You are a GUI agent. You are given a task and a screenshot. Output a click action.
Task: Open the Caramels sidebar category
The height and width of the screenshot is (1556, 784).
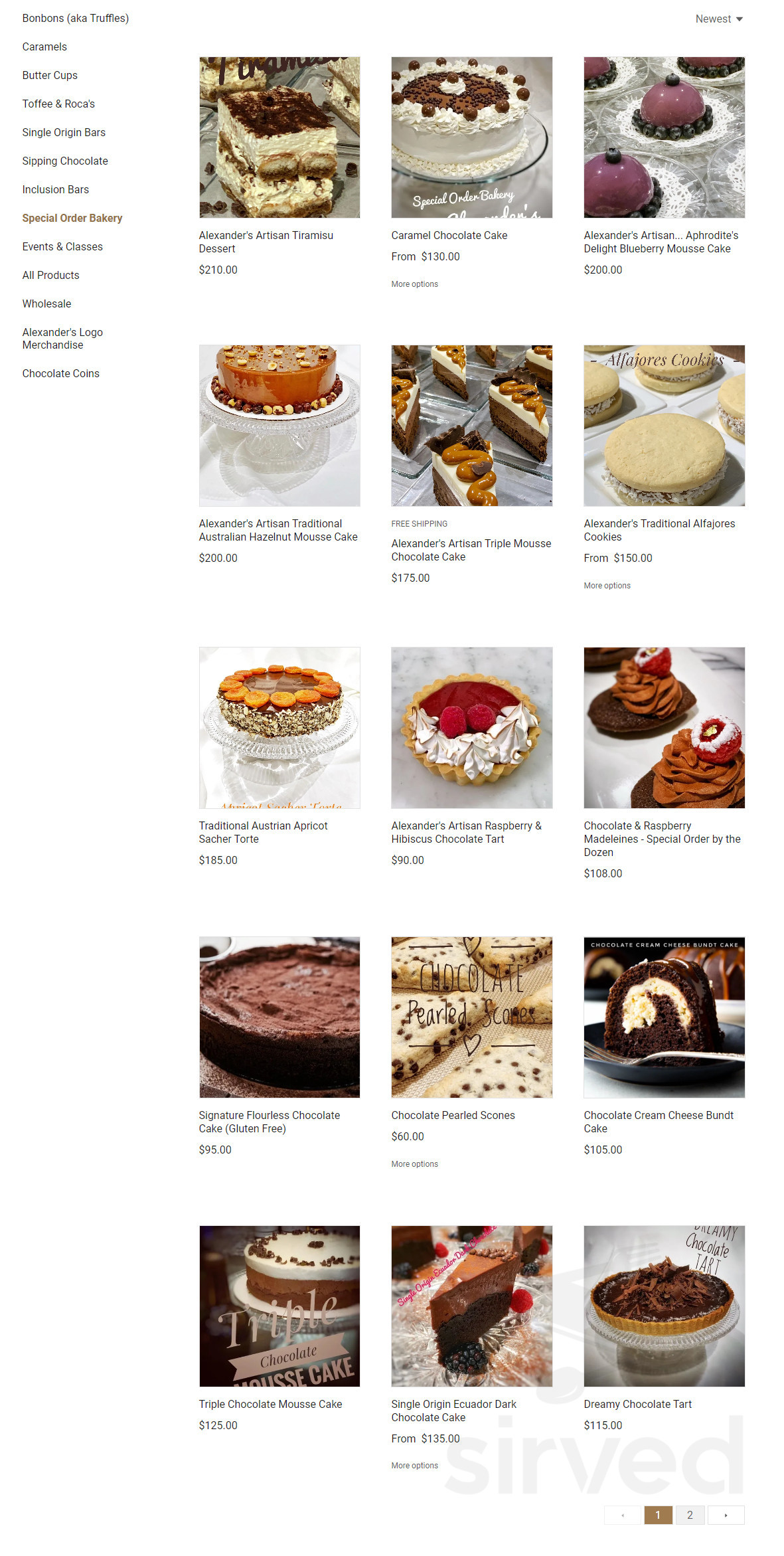(44, 46)
